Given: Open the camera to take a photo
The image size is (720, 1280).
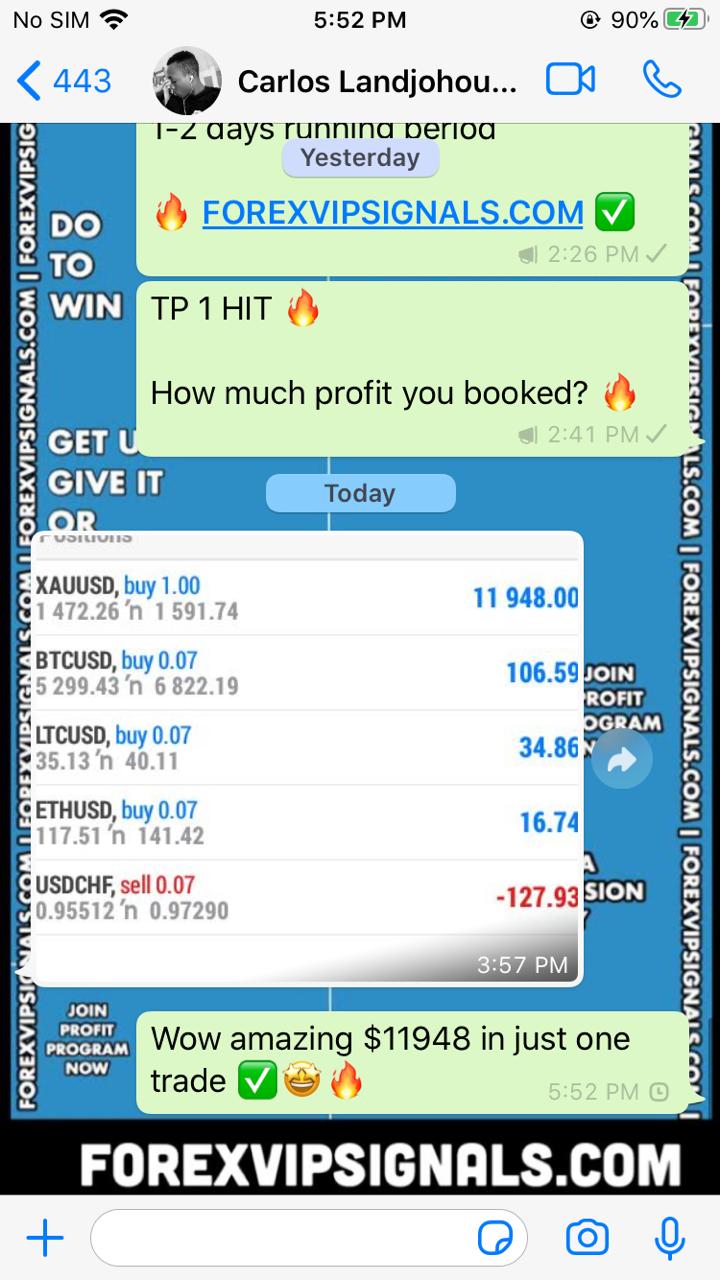Looking at the screenshot, I should (x=587, y=1238).
